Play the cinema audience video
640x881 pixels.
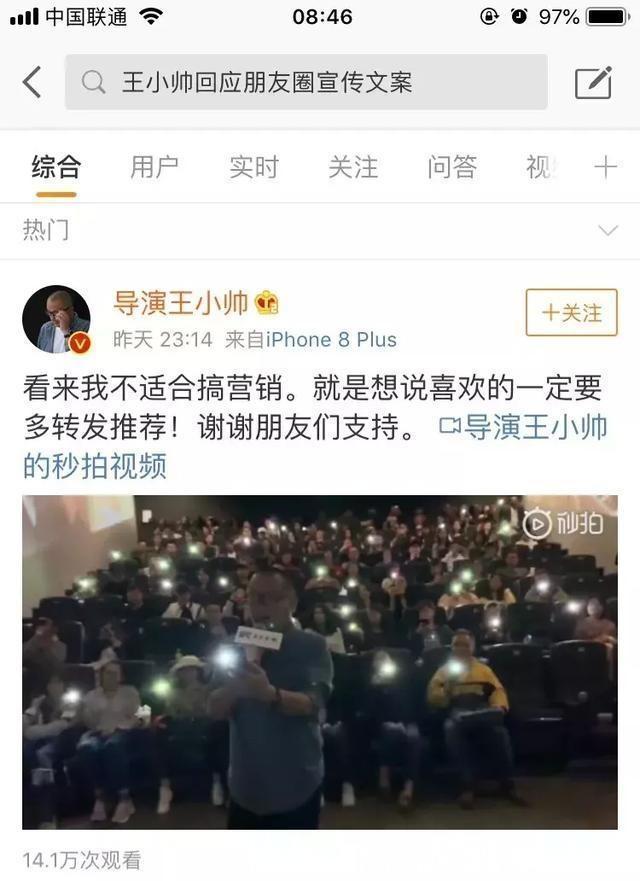coord(320,662)
